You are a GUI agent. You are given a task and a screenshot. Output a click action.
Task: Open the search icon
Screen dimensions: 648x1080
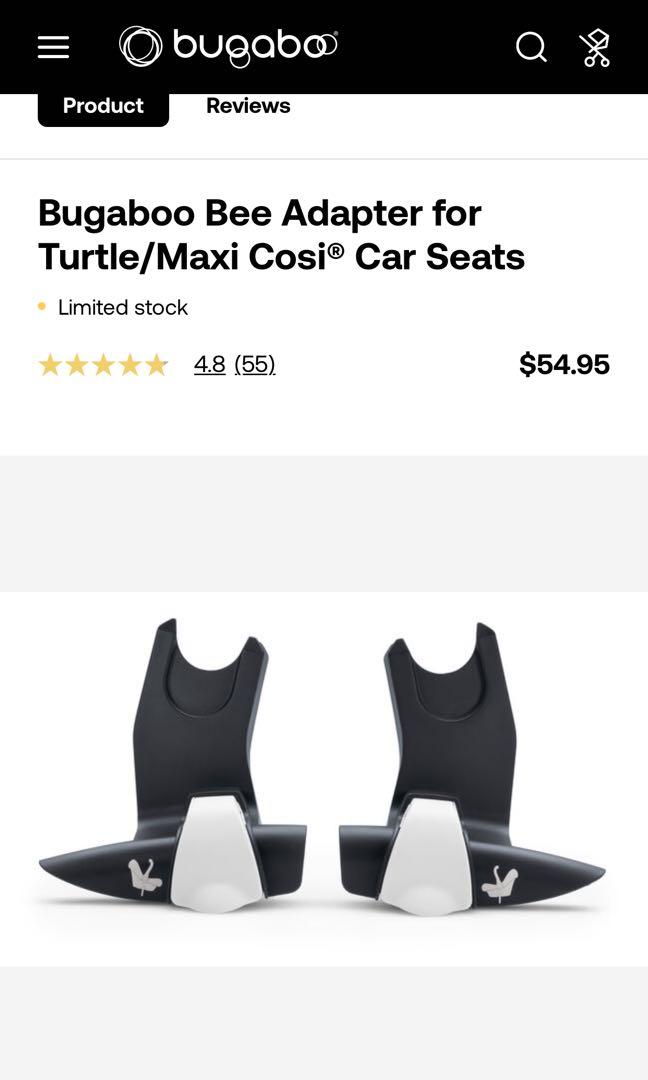pos(531,47)
